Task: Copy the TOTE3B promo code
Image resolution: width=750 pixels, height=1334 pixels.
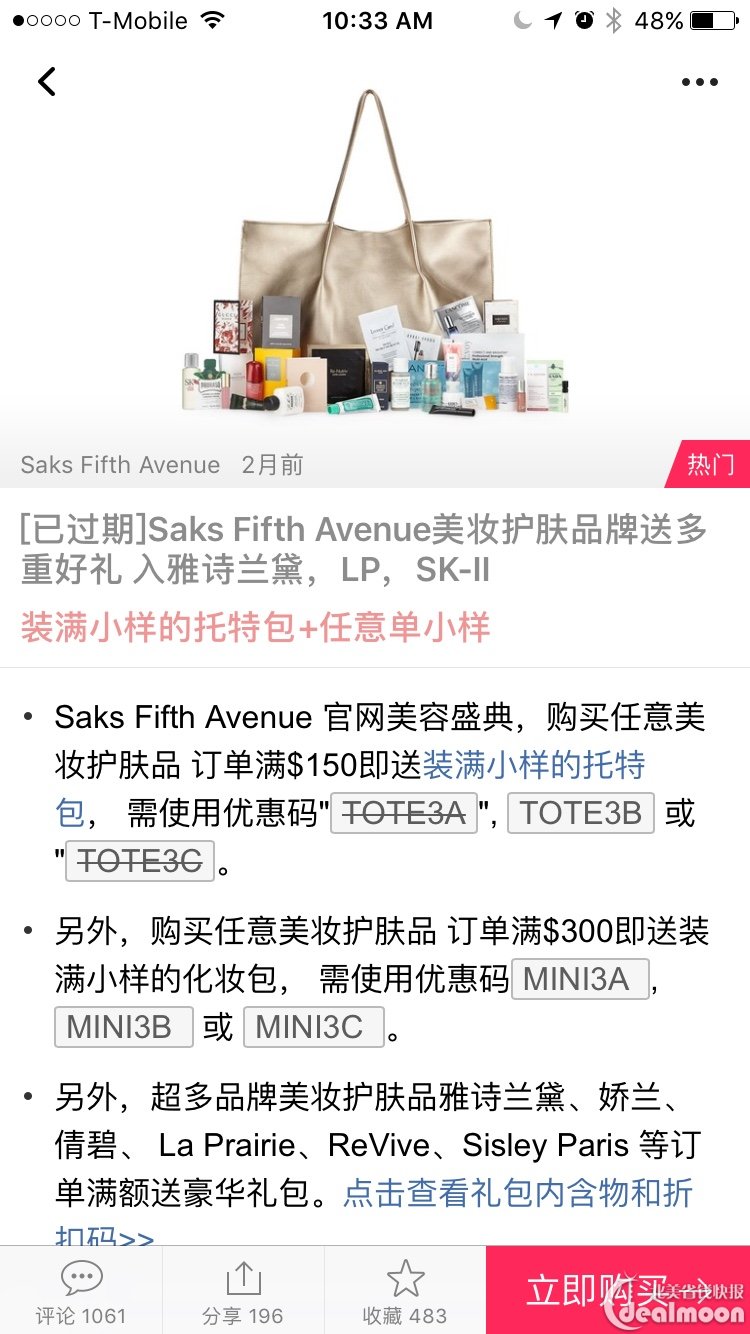Action: coord(580,813)
